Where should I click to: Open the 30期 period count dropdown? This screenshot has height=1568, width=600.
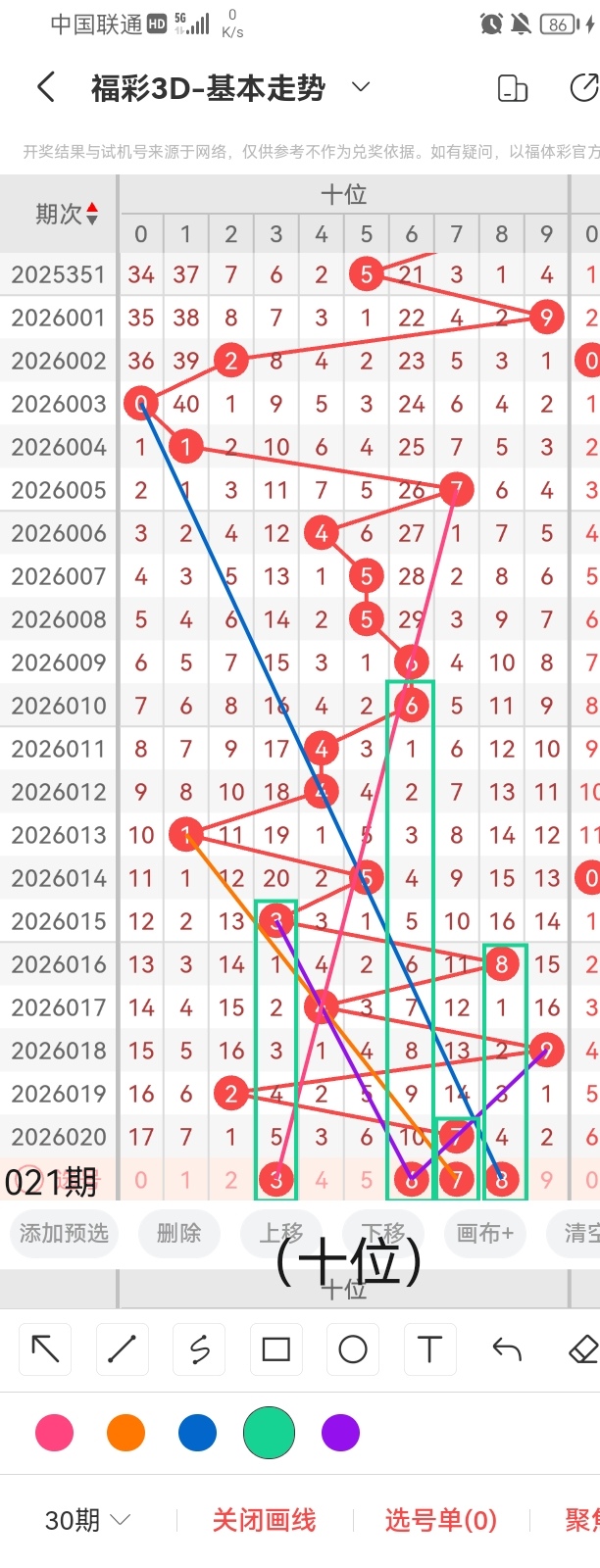pyautogui.click(x=87, y=1520)
